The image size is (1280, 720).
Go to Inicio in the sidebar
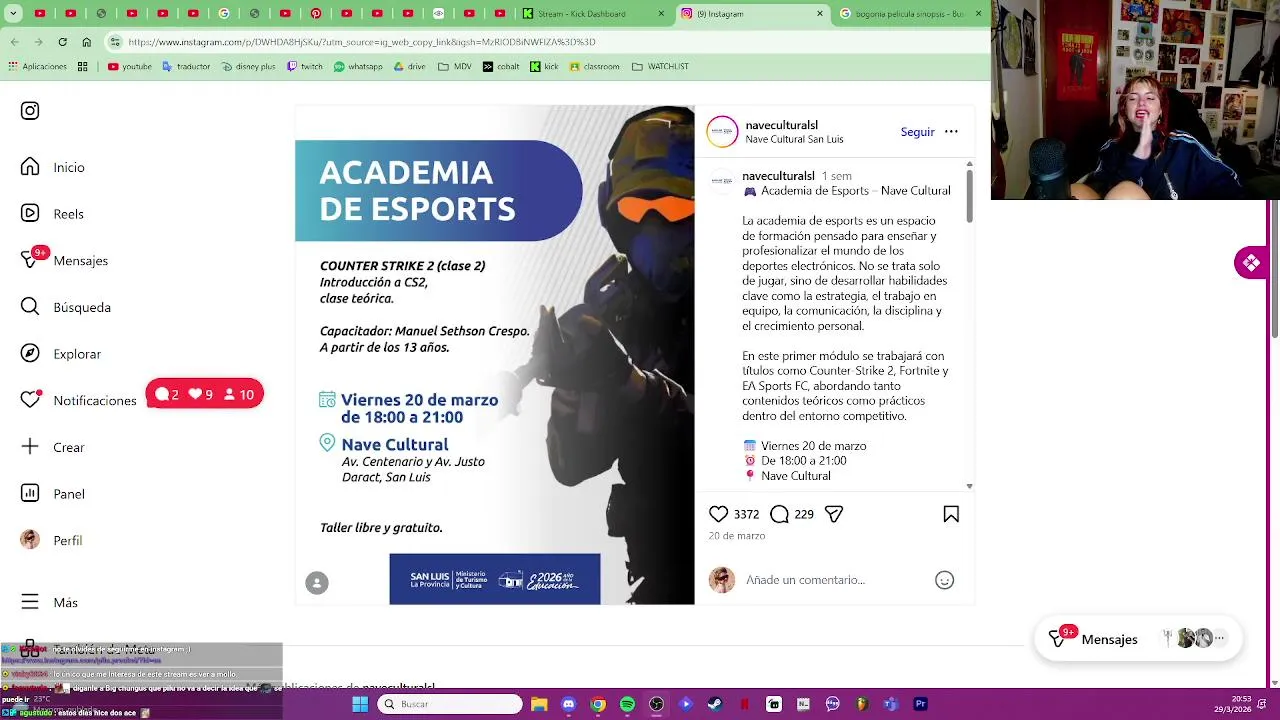click(68, 167)
